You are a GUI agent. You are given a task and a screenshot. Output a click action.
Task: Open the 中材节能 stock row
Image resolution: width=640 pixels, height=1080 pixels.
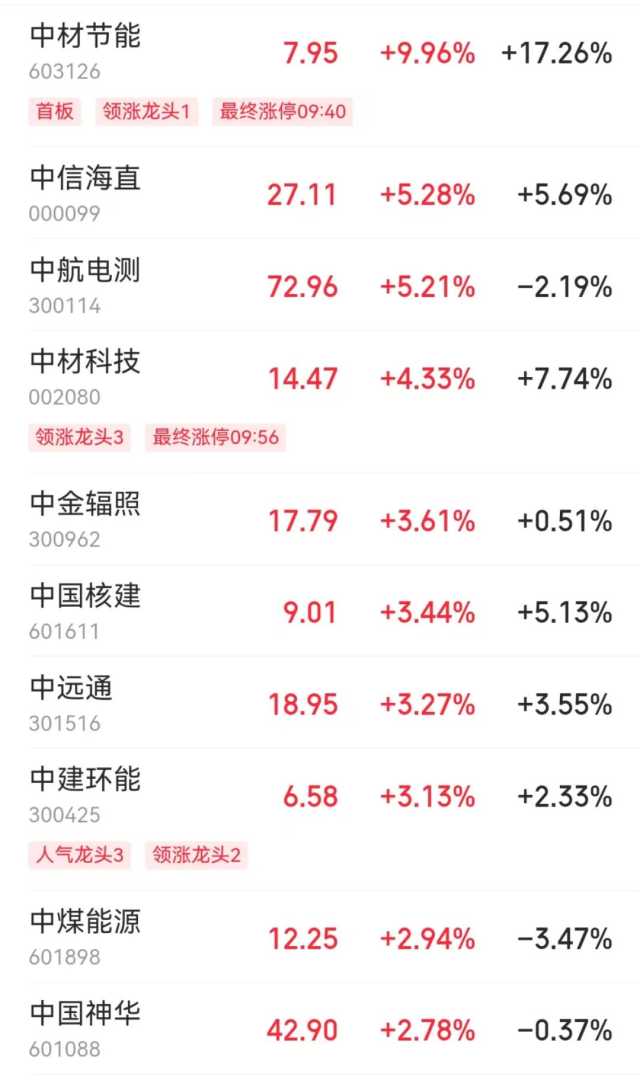[86, 37]
